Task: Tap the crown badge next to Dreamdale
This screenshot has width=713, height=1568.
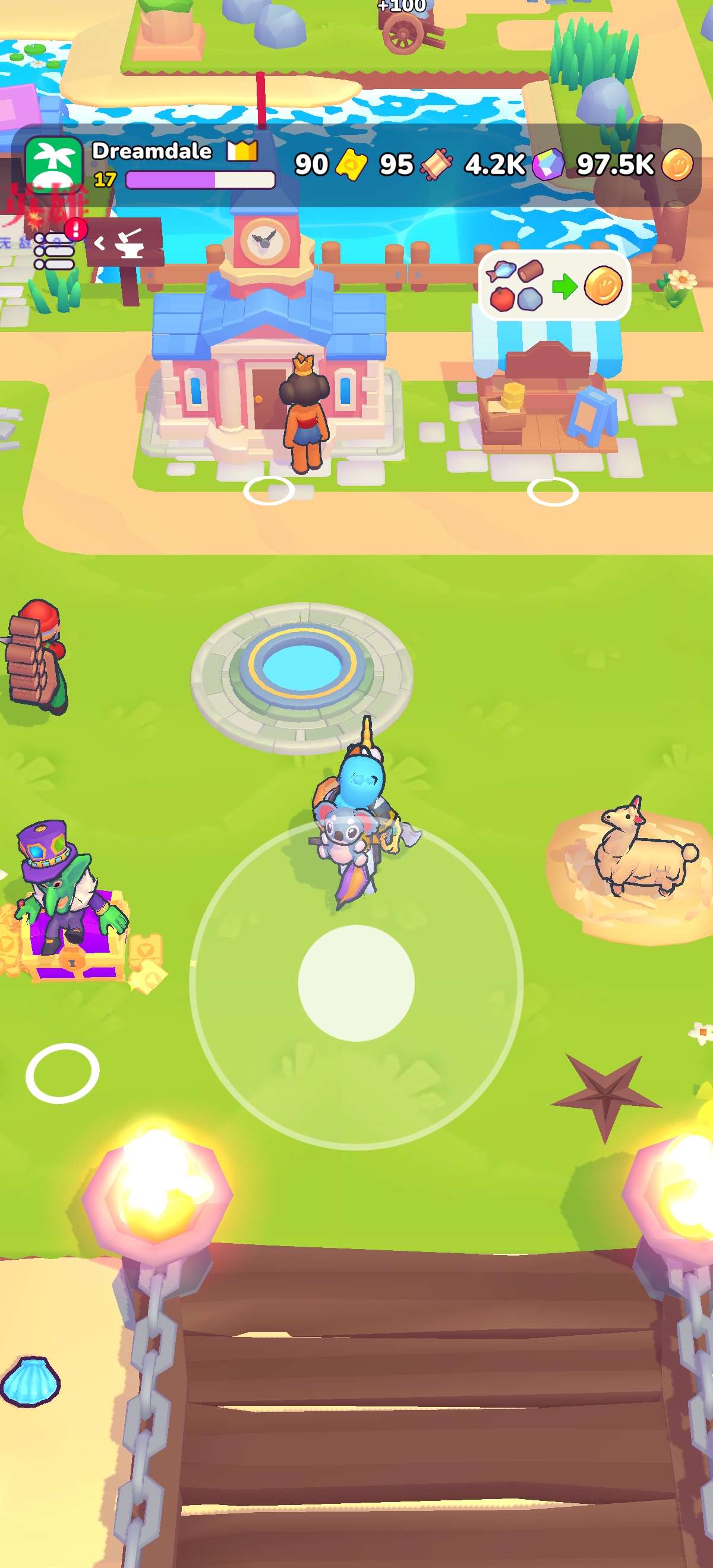Action: 242,150
